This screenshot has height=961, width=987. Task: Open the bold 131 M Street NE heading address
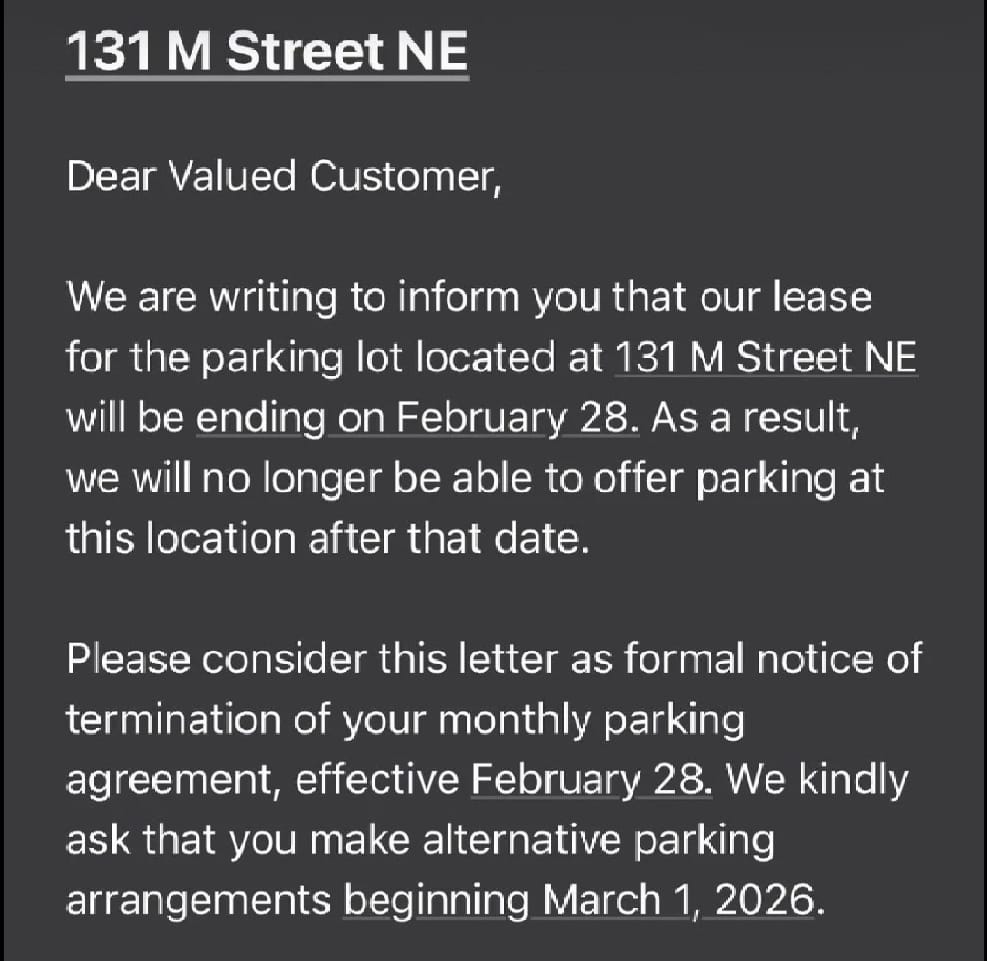[267, 53]
